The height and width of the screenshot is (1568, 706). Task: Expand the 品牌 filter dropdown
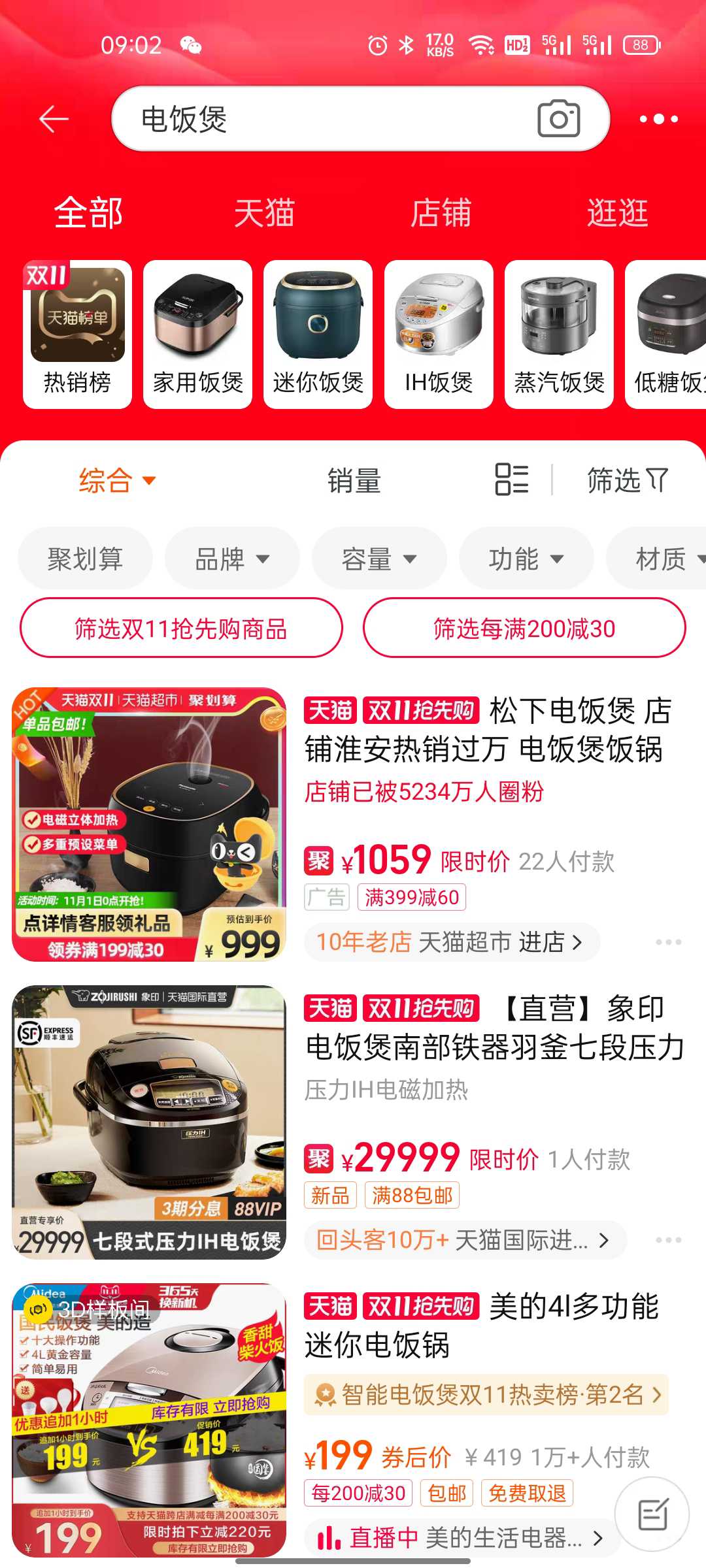click(x=232, y=559)
